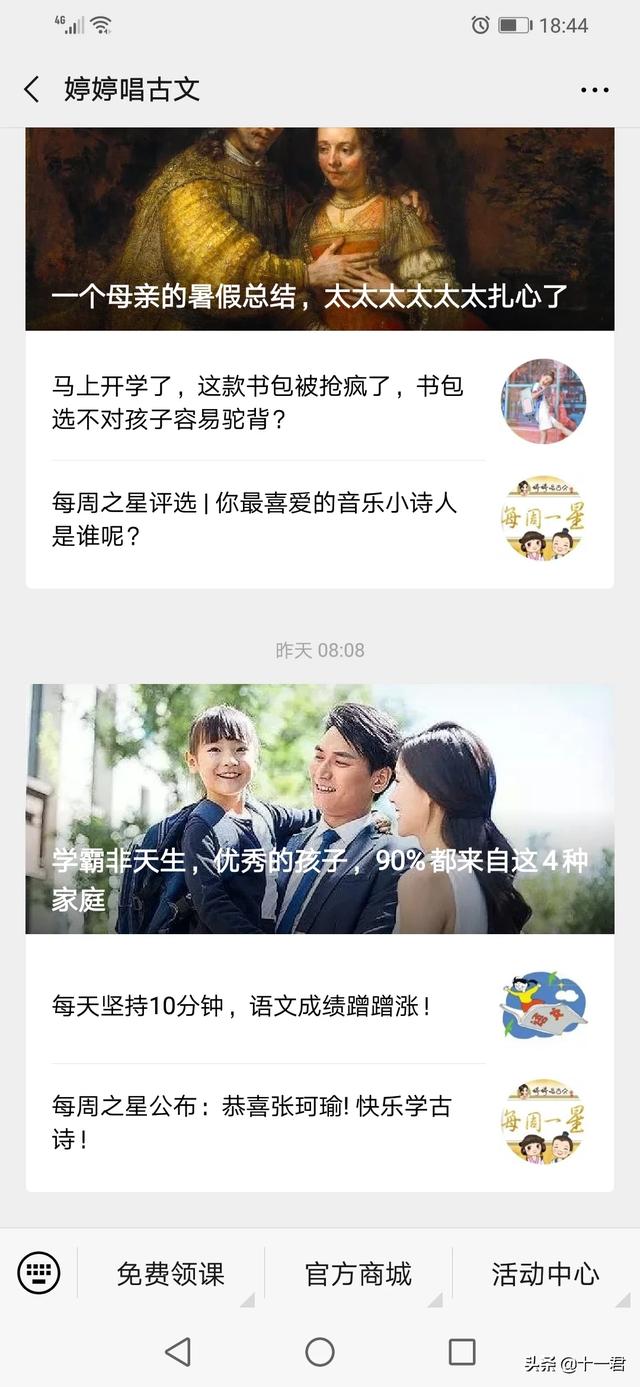The width and height of the screenshot is (640, 1387).
Task: Switch to keyboard input mode
Action: click(39, 1273)
